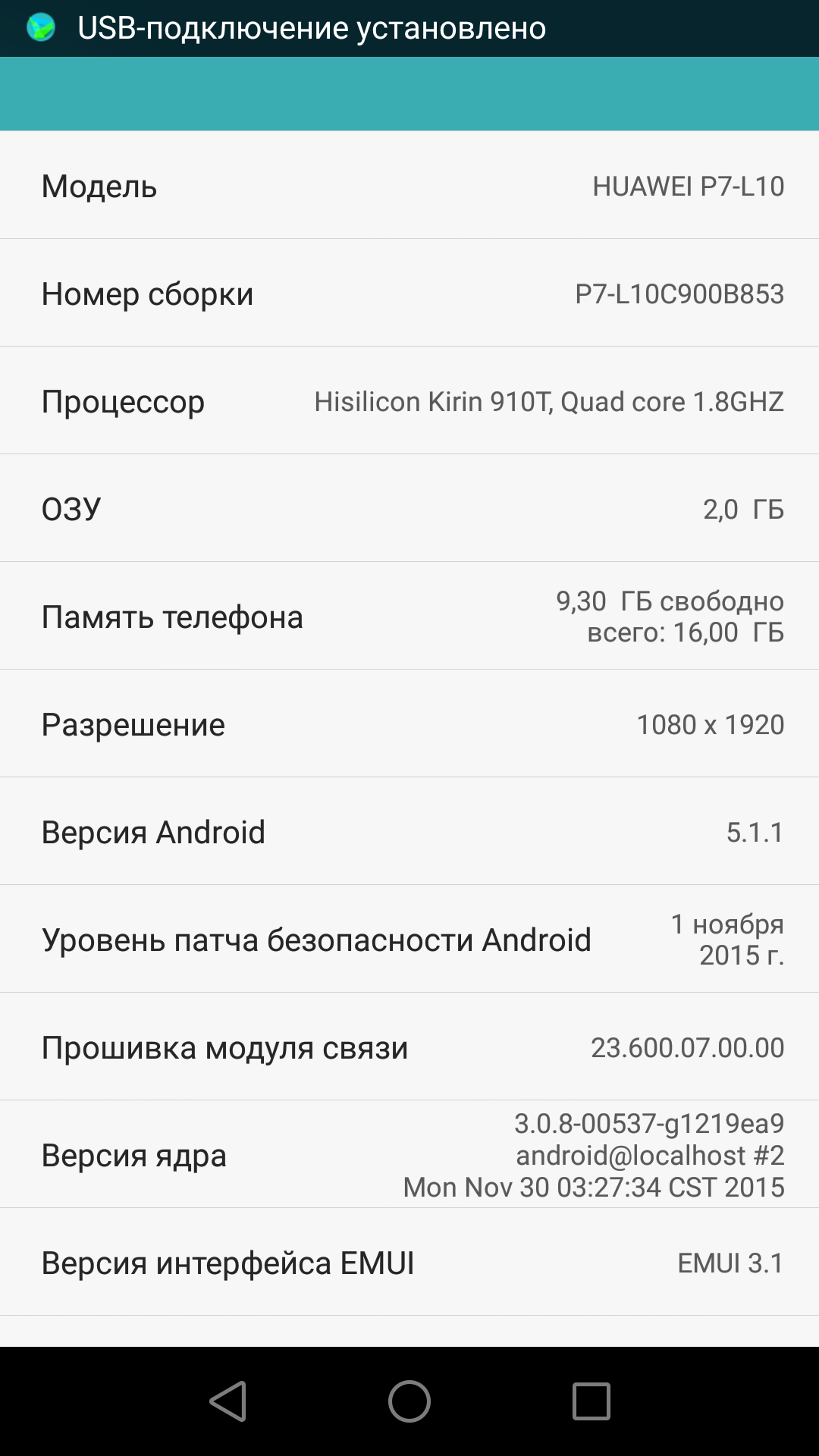Open Версия интерфейса EMUI row
The height and width of the screenshot is (1456, 819).
pyautogui.click(x=409, y=1263)
